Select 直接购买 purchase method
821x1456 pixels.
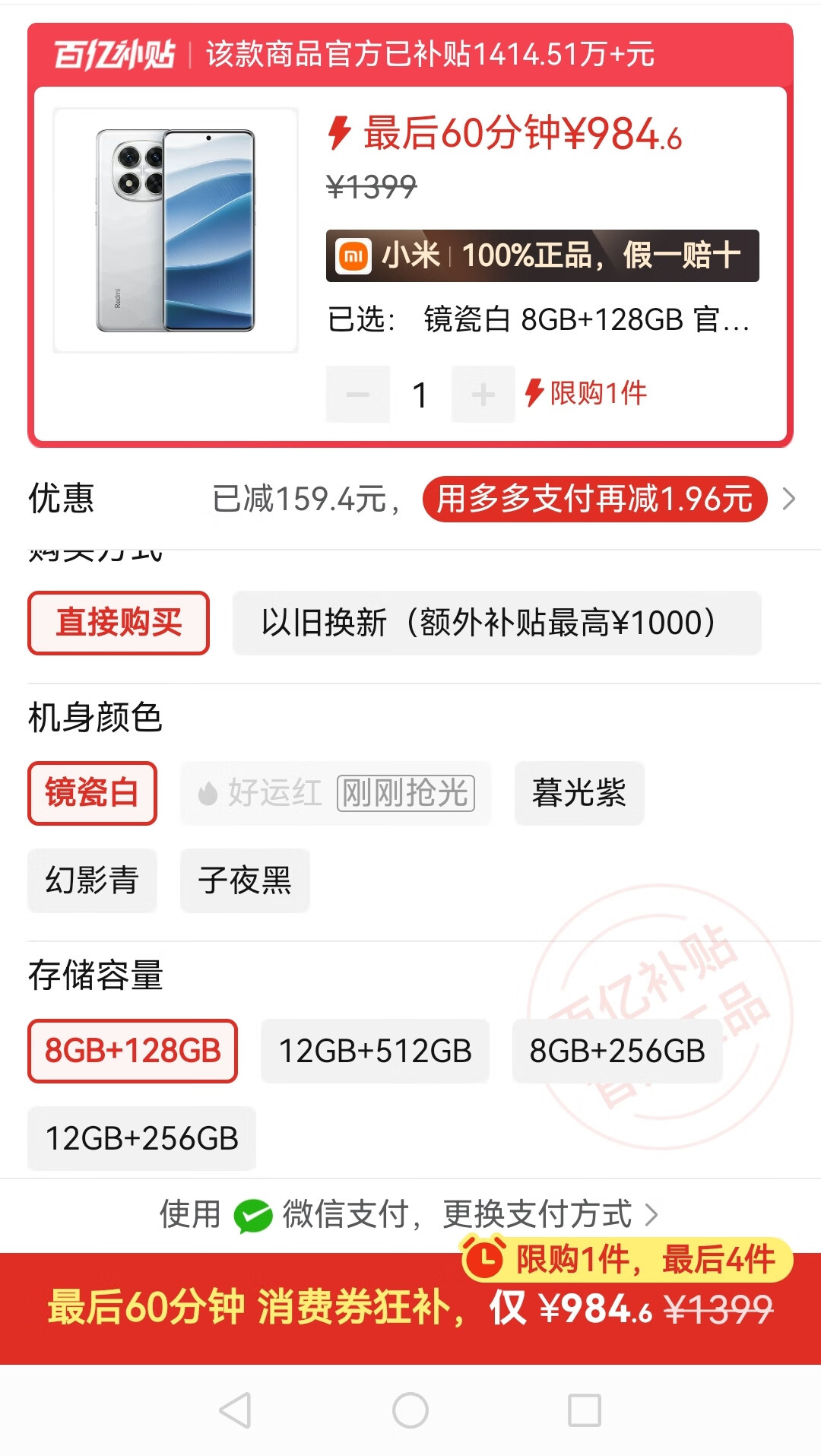pos(119,623)
